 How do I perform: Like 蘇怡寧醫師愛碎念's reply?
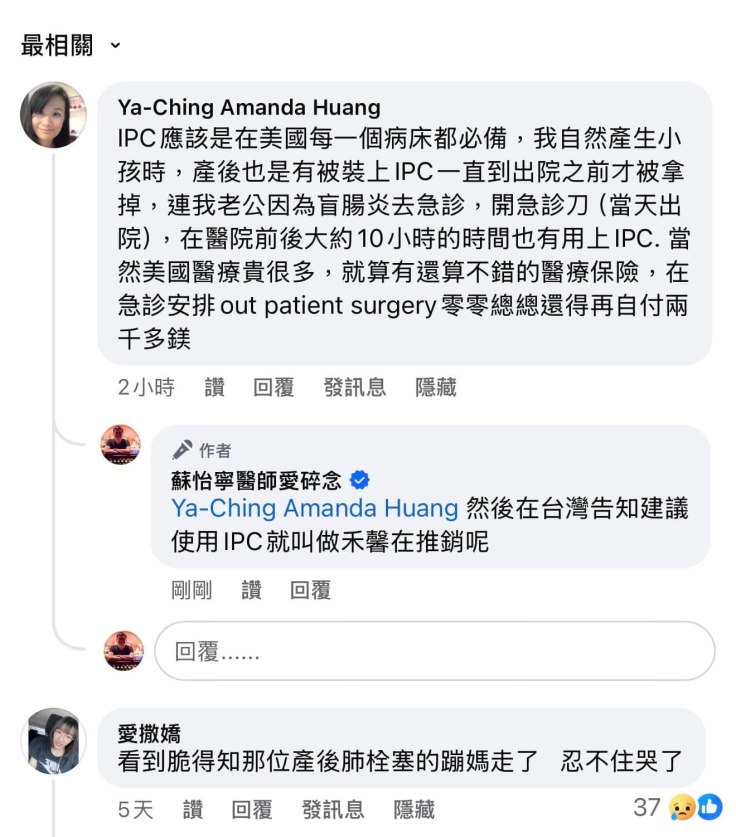(252, 590)
